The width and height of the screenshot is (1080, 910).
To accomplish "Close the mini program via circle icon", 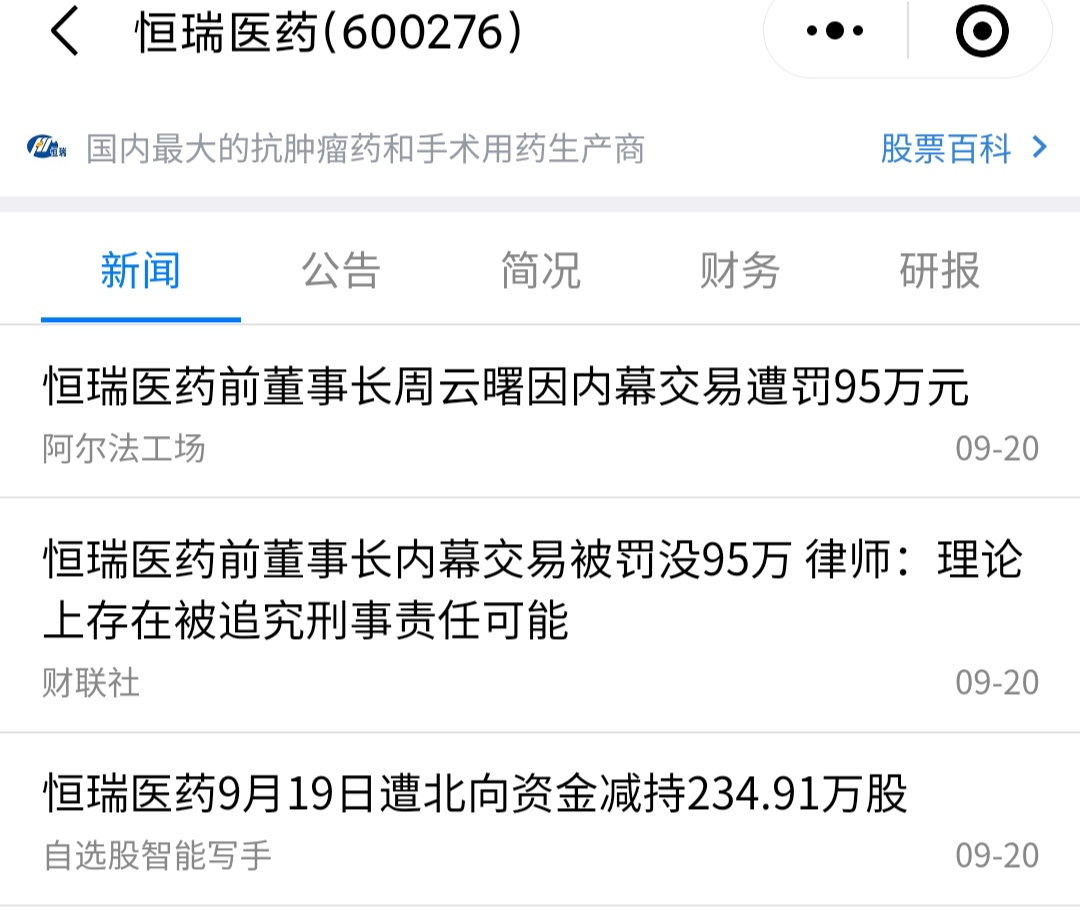I will click(981, 32).
